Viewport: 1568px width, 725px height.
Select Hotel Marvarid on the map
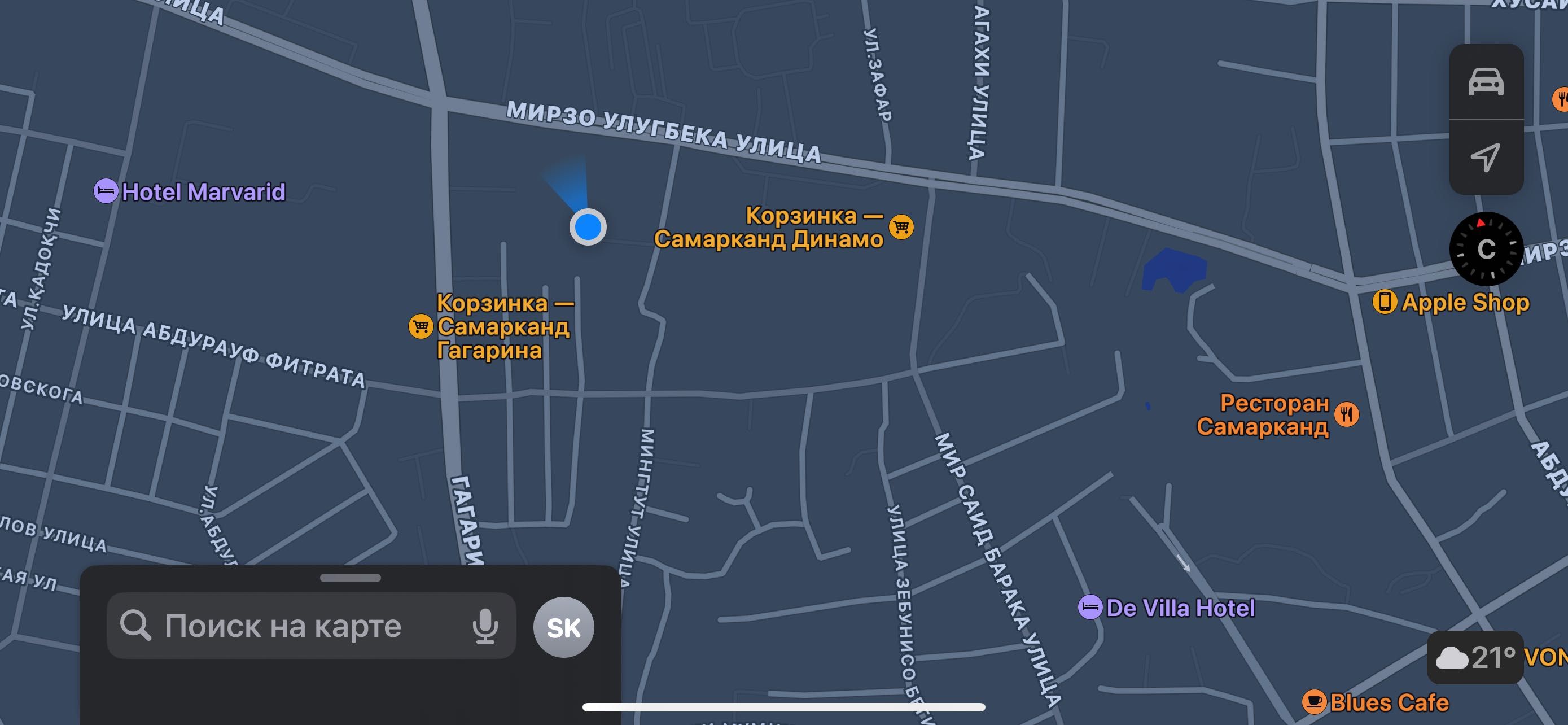pos(106,191)
